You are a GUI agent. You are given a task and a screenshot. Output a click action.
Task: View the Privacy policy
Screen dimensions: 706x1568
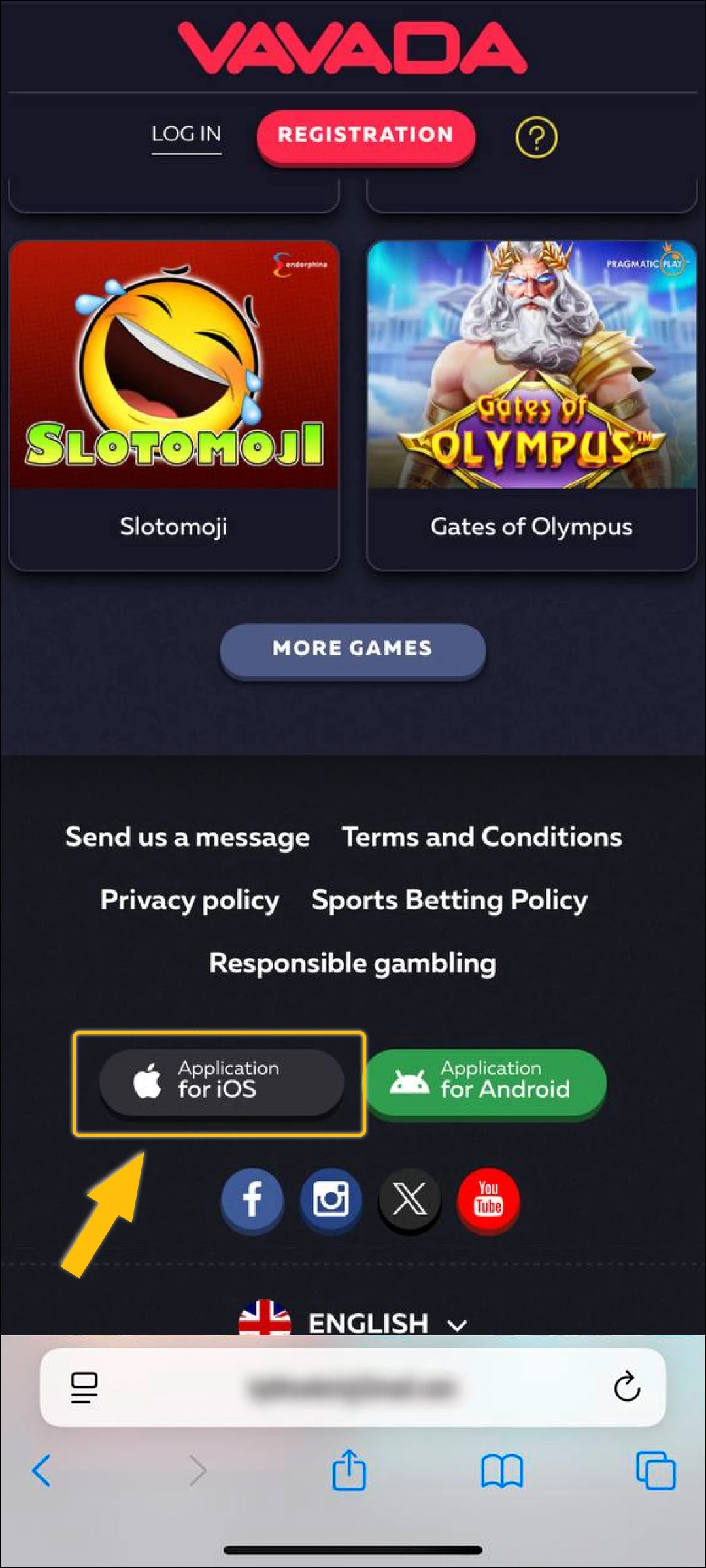click(x=190, y=900)
